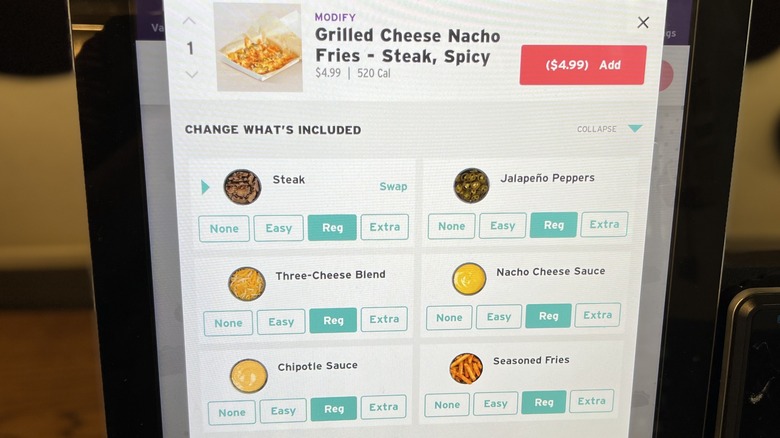
Task: Add the $4.99 item to order
Action: [x=582, y=65]
